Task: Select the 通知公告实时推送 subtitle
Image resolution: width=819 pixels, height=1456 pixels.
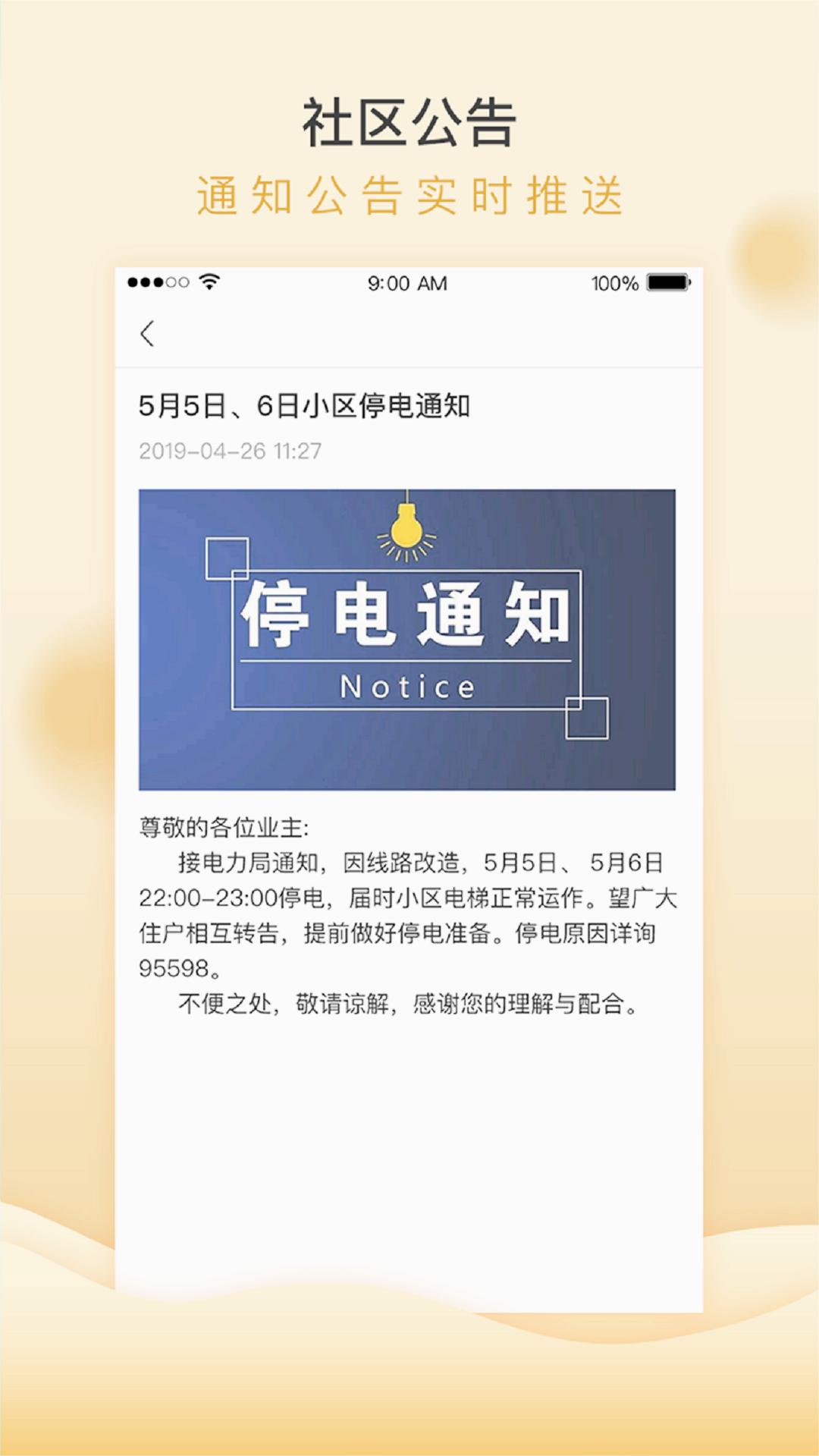Action: 409,195
